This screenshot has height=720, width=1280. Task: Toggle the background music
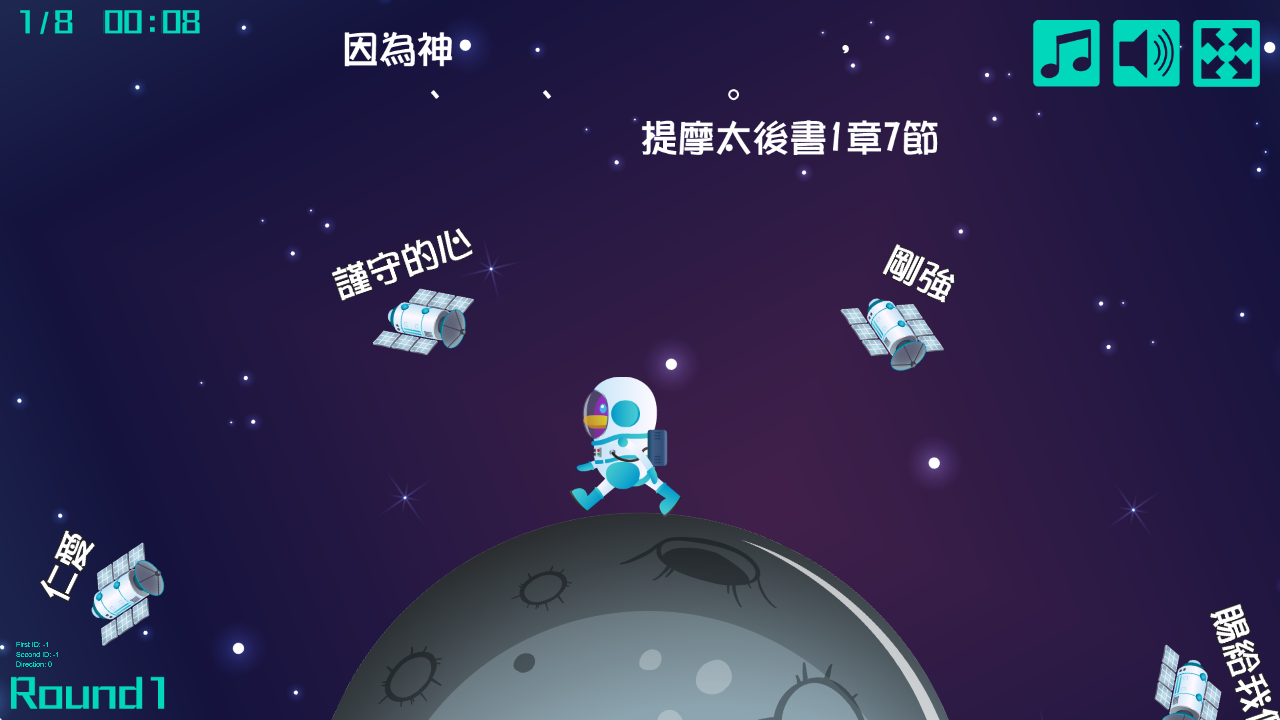(x=1066, y=53)
